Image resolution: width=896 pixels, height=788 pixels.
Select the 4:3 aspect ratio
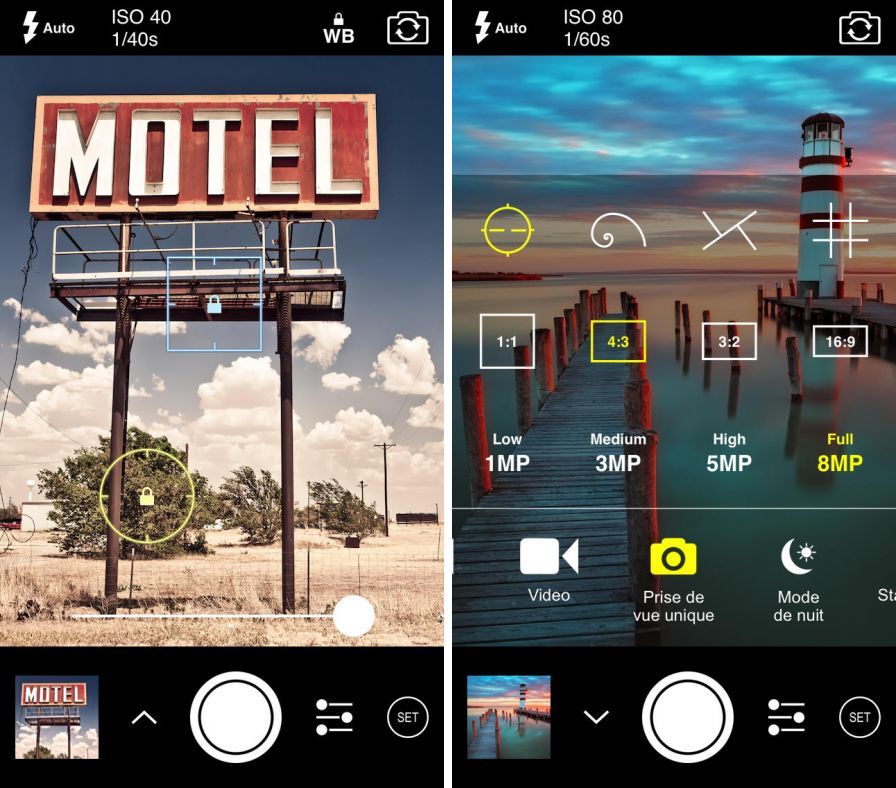click(x=618, y=341)
